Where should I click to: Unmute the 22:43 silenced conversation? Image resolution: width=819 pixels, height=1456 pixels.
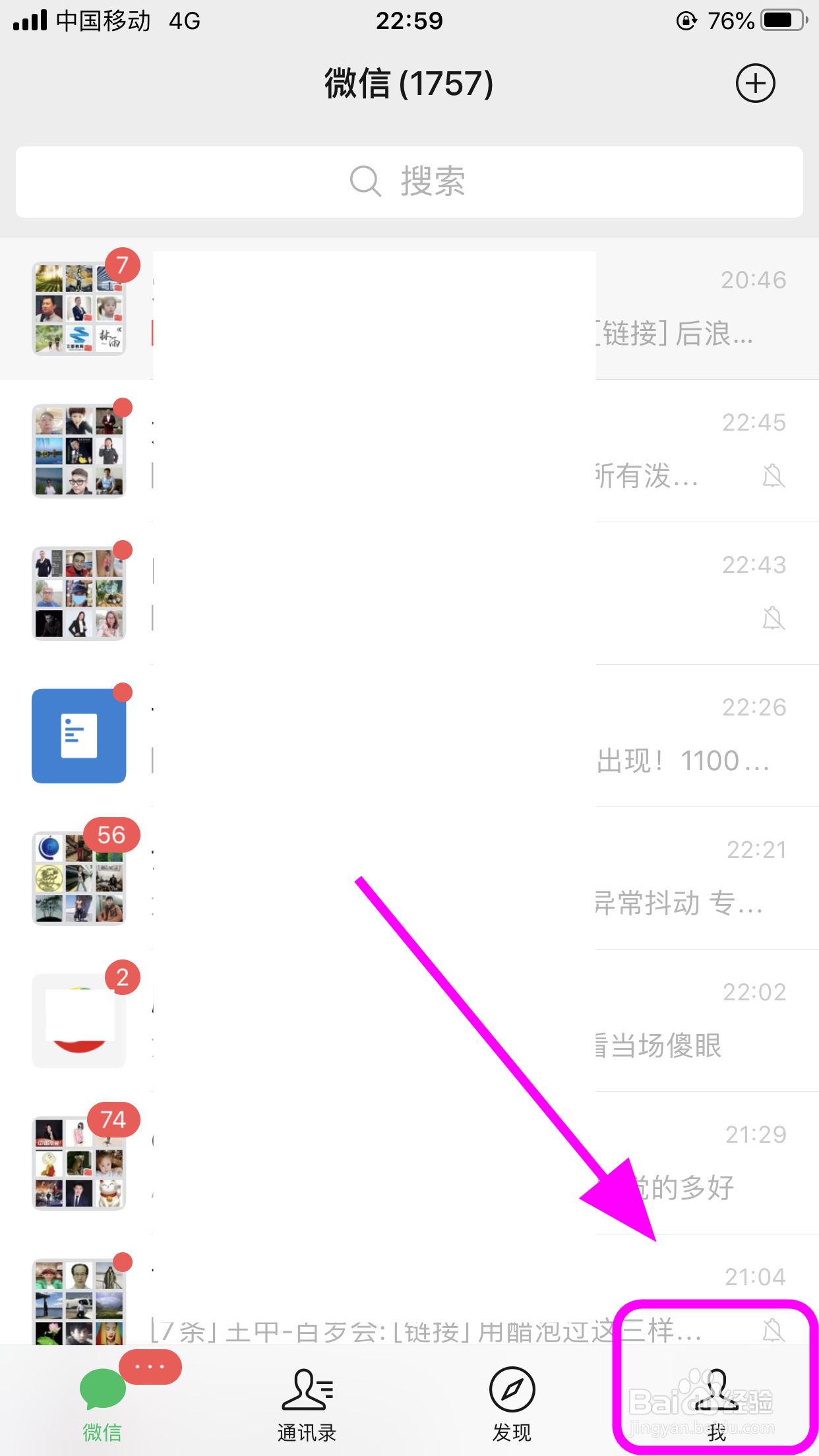point(774,619)
